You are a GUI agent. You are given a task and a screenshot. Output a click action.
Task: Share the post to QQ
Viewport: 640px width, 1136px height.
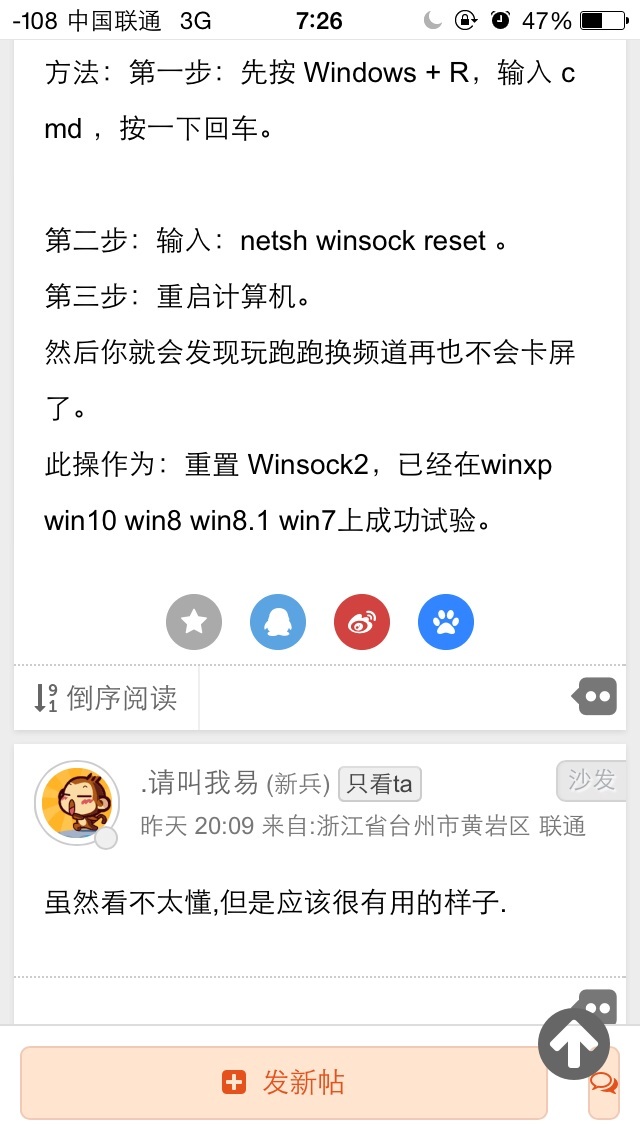click(x=278, y=622)
